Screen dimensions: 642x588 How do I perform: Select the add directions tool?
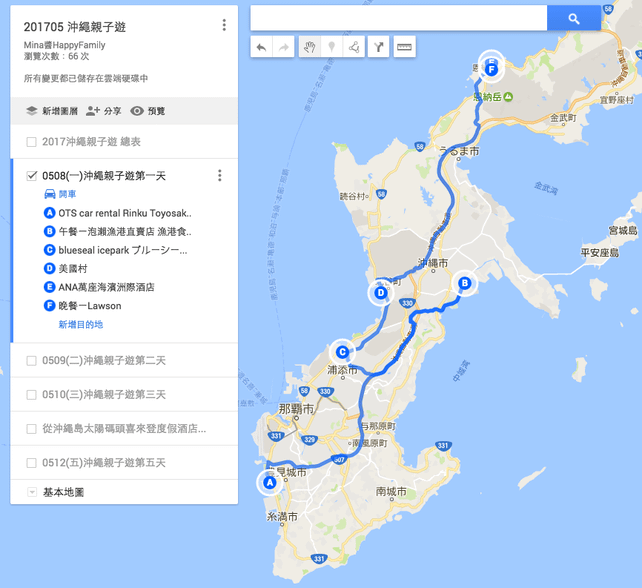coord(379,47)
